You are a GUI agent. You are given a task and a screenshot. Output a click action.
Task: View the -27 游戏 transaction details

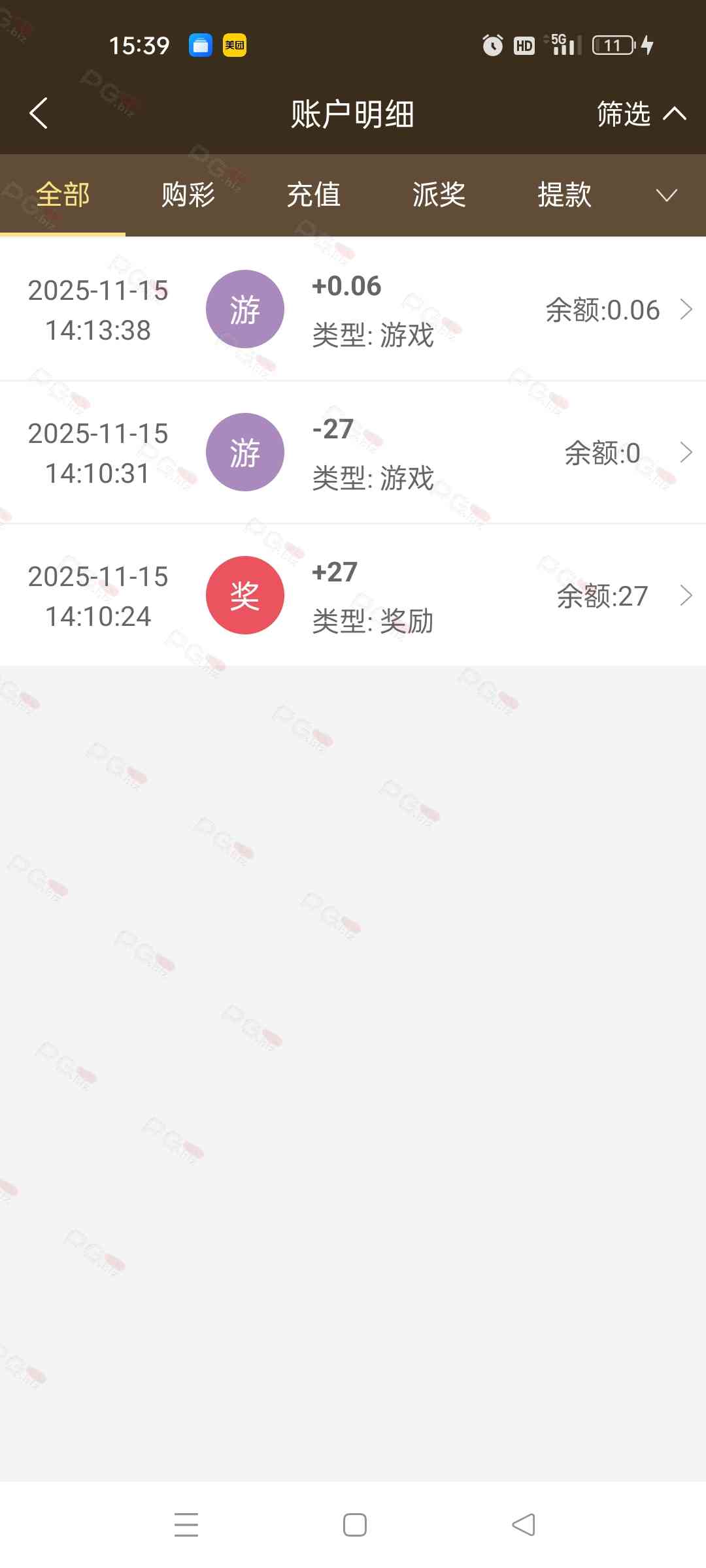[x=353, y=452]
